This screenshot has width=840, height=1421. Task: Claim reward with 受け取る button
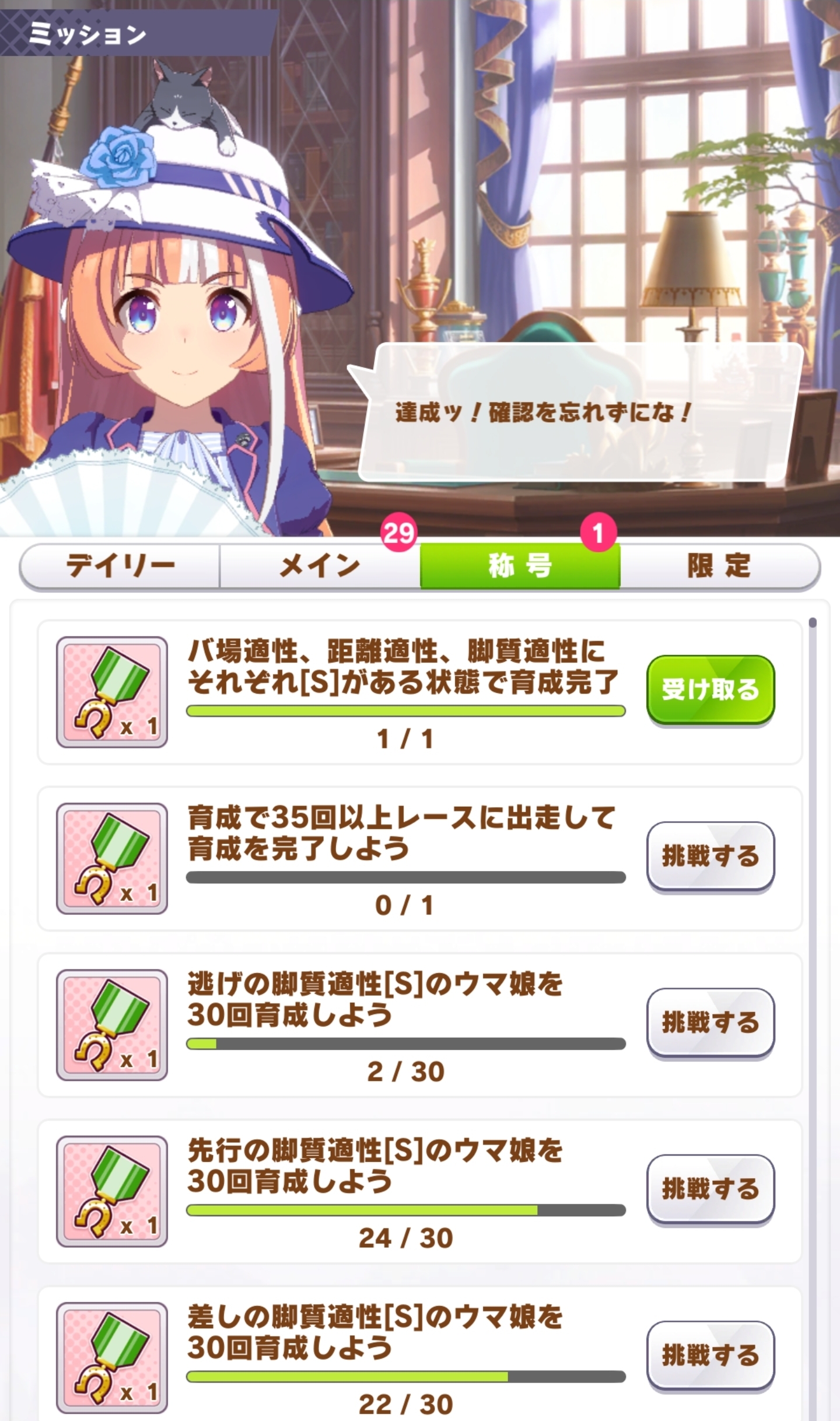click(x=710, y=689)
